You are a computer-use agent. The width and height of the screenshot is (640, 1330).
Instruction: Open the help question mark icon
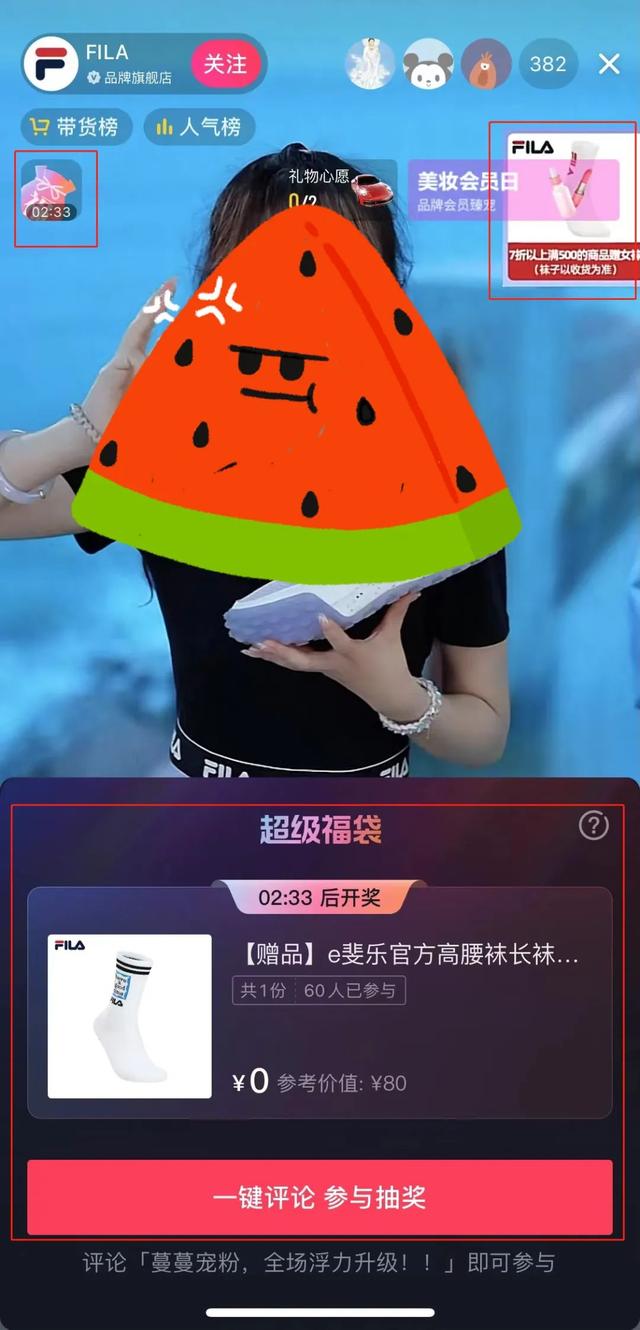(x=594, y=825)
